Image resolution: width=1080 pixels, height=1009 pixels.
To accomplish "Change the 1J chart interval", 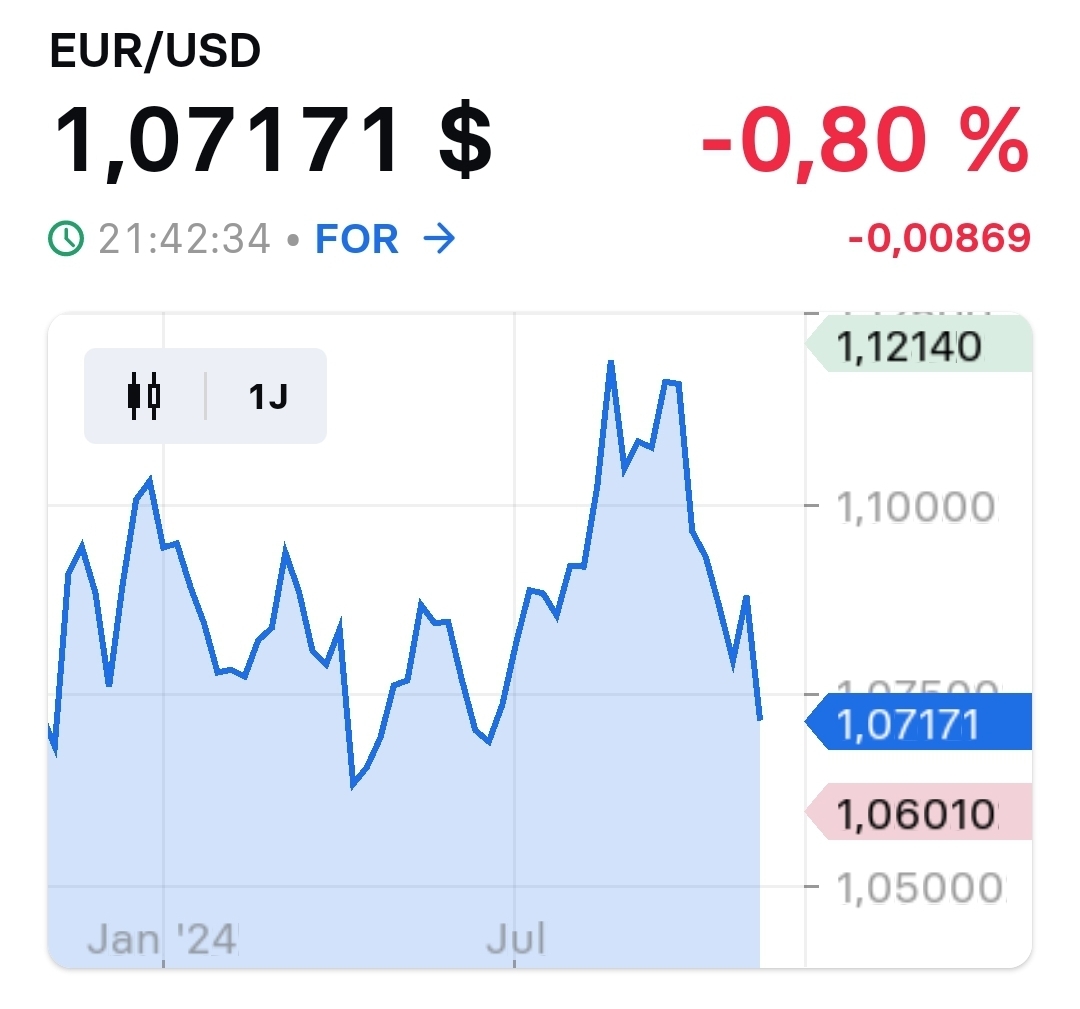I will pyautogui.click(x=268, y=397).
